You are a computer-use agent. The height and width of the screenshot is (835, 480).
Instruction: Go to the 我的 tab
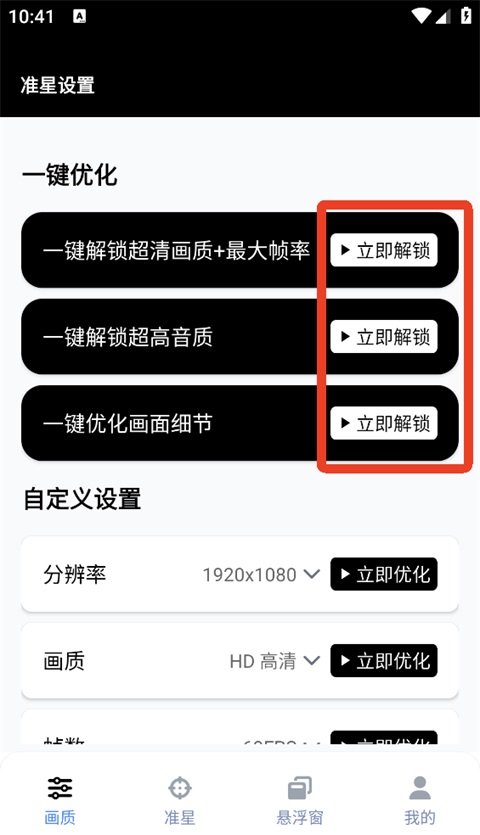419,800
